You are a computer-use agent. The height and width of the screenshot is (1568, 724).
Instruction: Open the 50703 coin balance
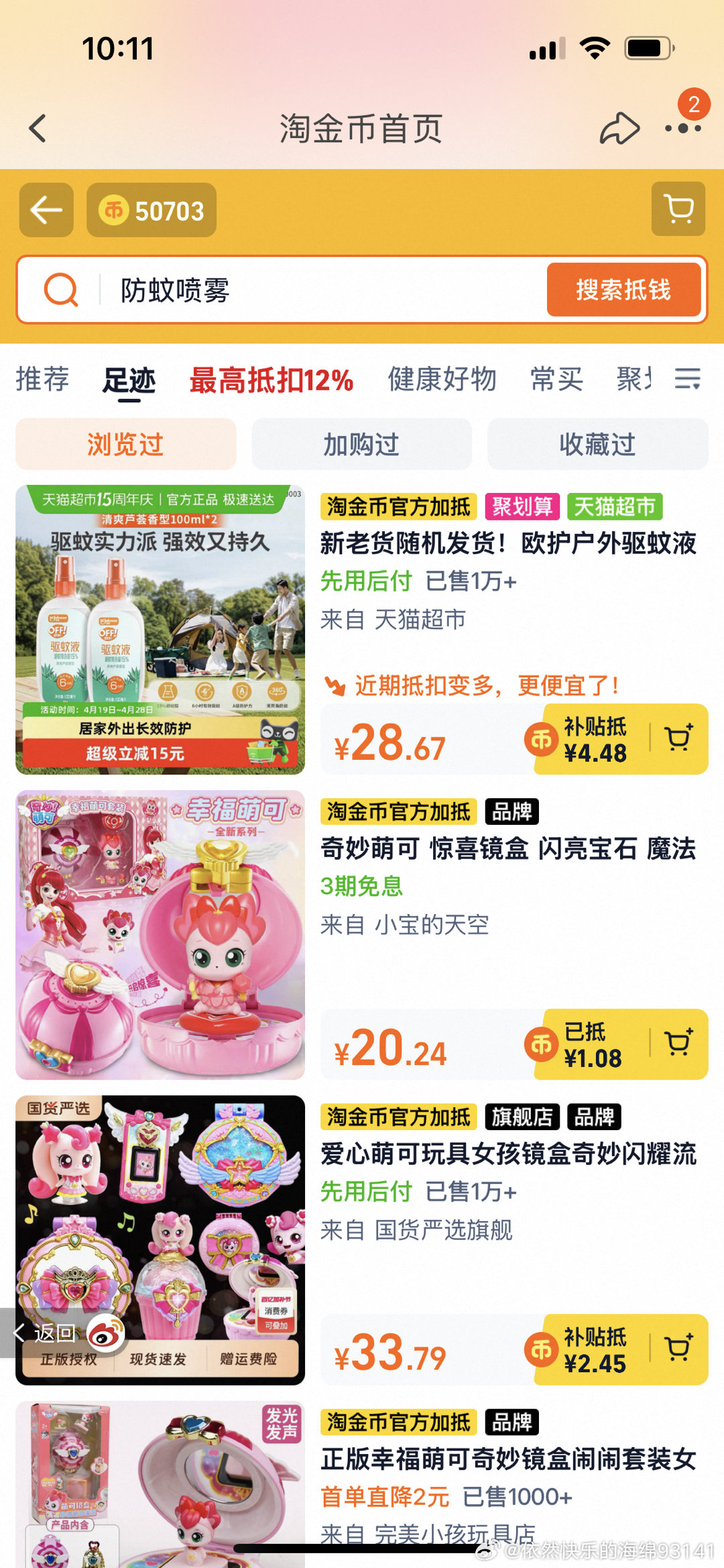(x=152, y=211)
